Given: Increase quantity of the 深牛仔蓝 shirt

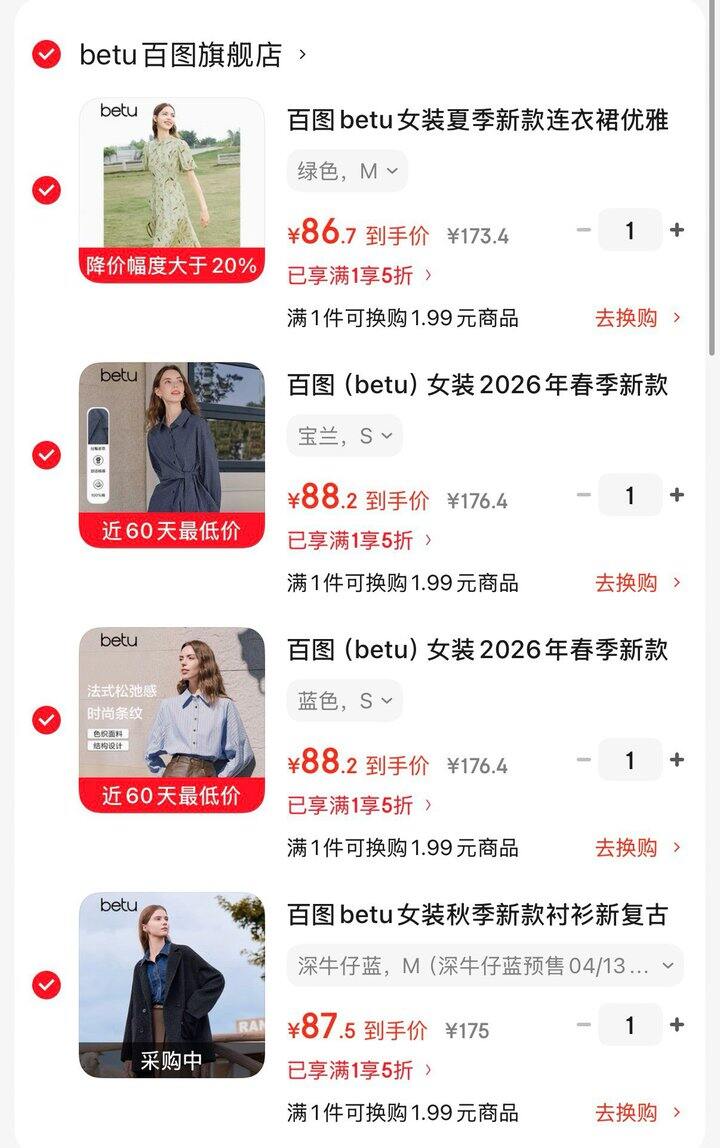Looking at the screenshot, I should [x=676, y=1025].
